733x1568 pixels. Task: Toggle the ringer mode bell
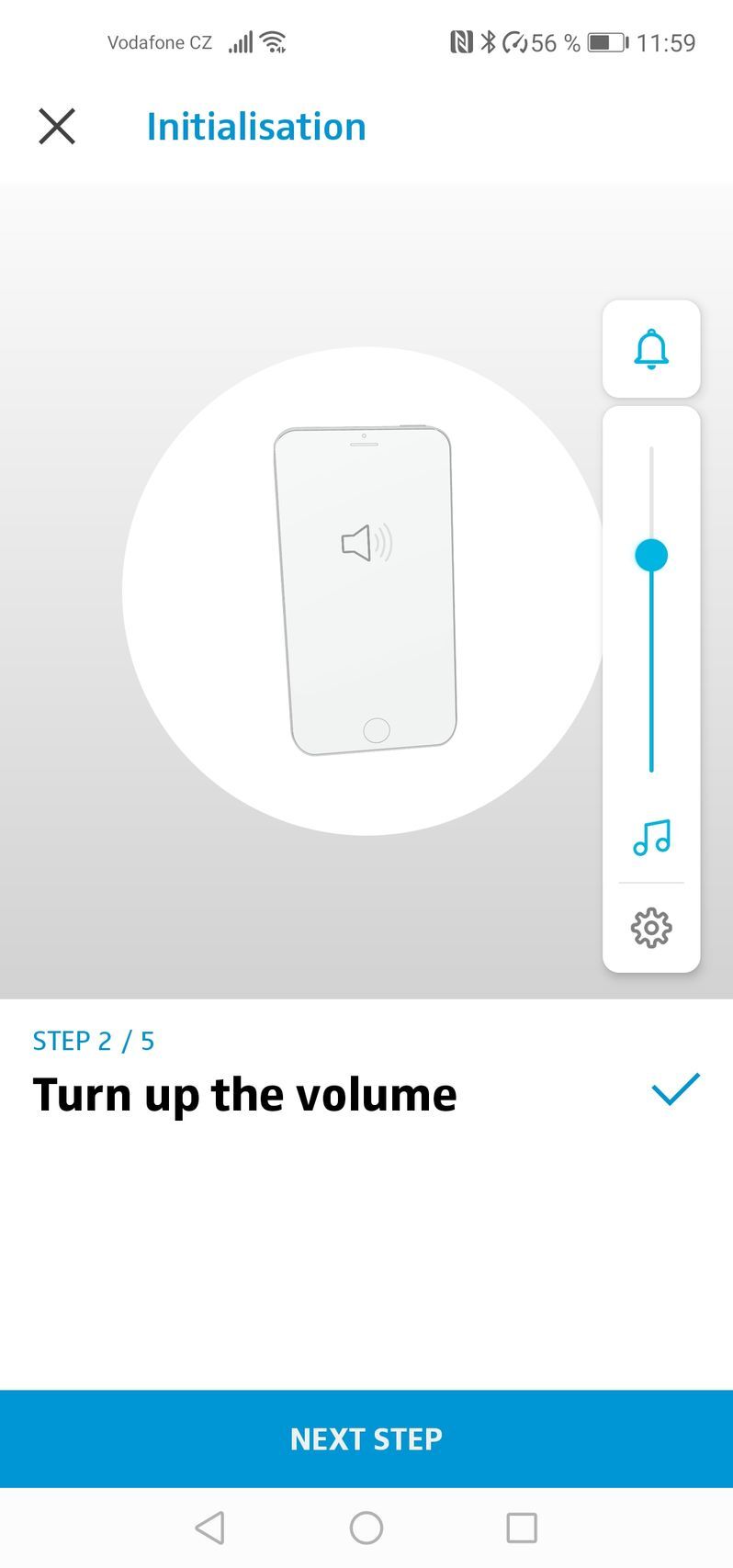pos(651,349)
